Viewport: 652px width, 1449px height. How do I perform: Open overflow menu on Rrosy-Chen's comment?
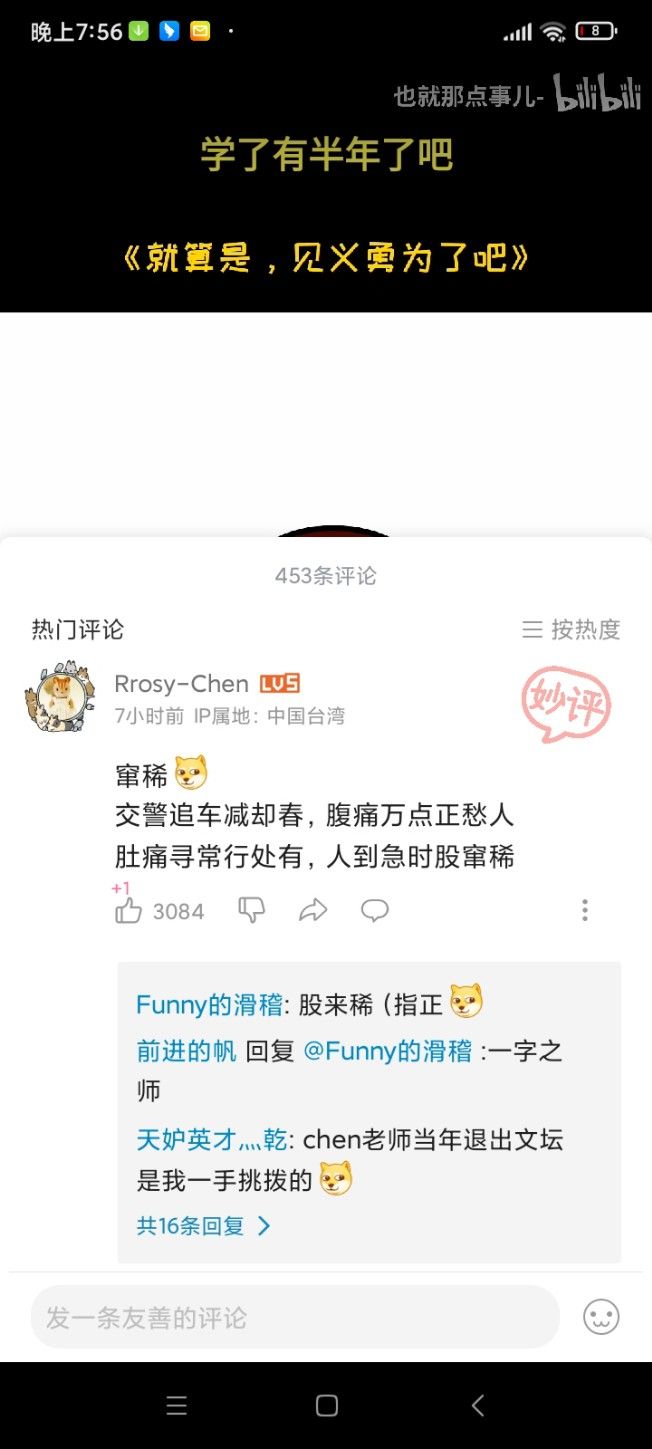[585, 910]
